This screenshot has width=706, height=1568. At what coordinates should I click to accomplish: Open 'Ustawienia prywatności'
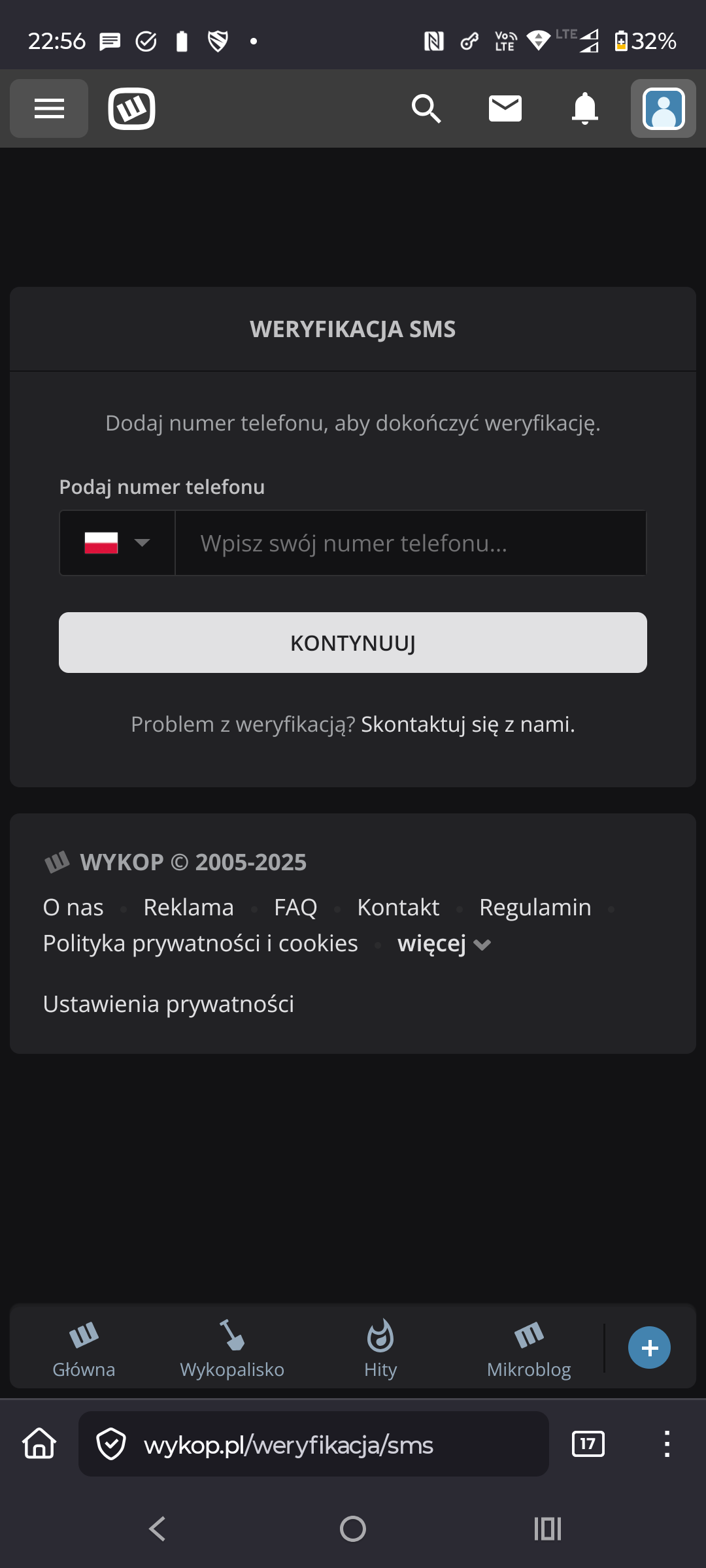tap(169, 1004)
